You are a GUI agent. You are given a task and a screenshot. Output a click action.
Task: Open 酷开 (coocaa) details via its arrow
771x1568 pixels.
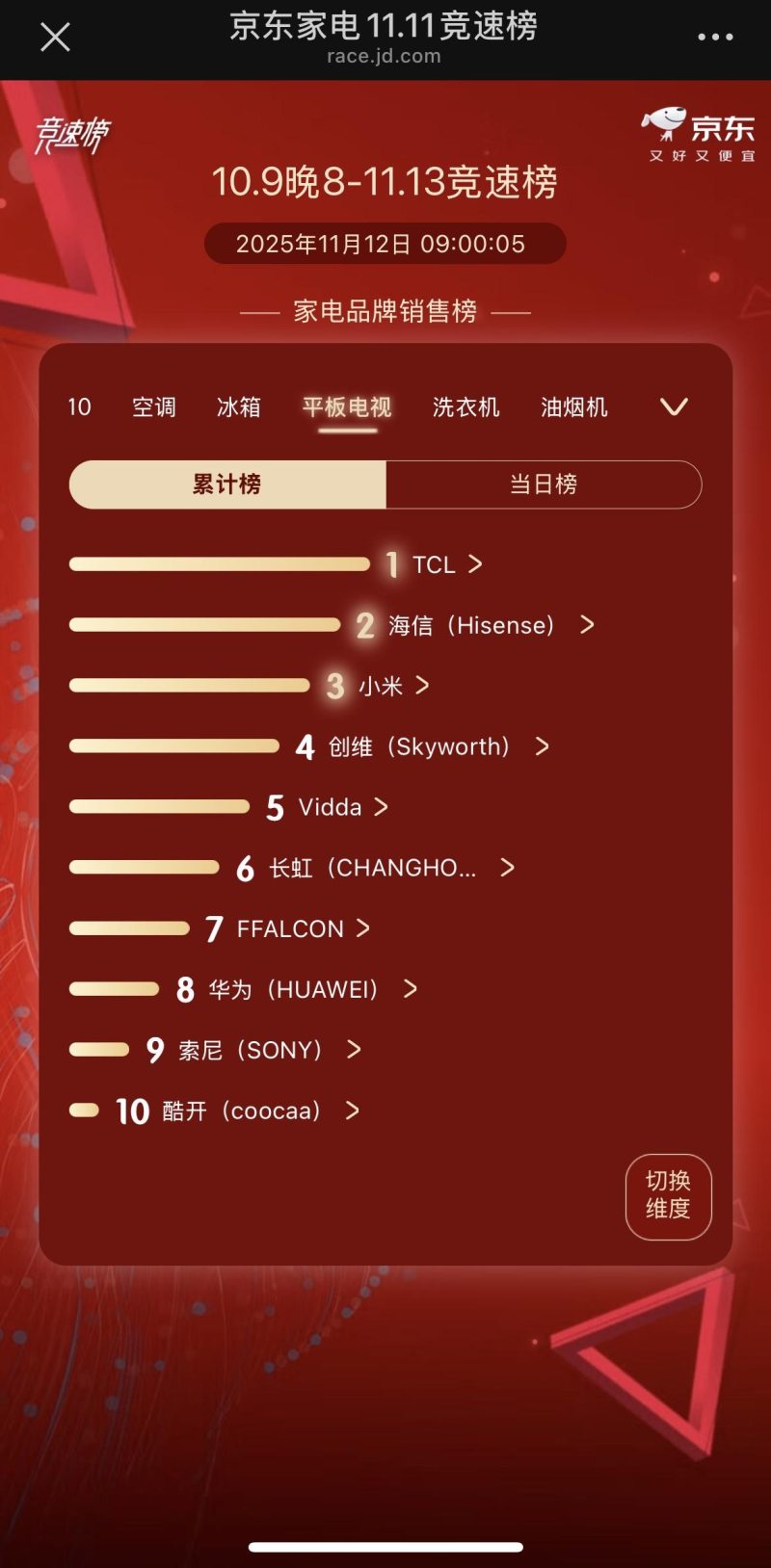coord(351,1111)
